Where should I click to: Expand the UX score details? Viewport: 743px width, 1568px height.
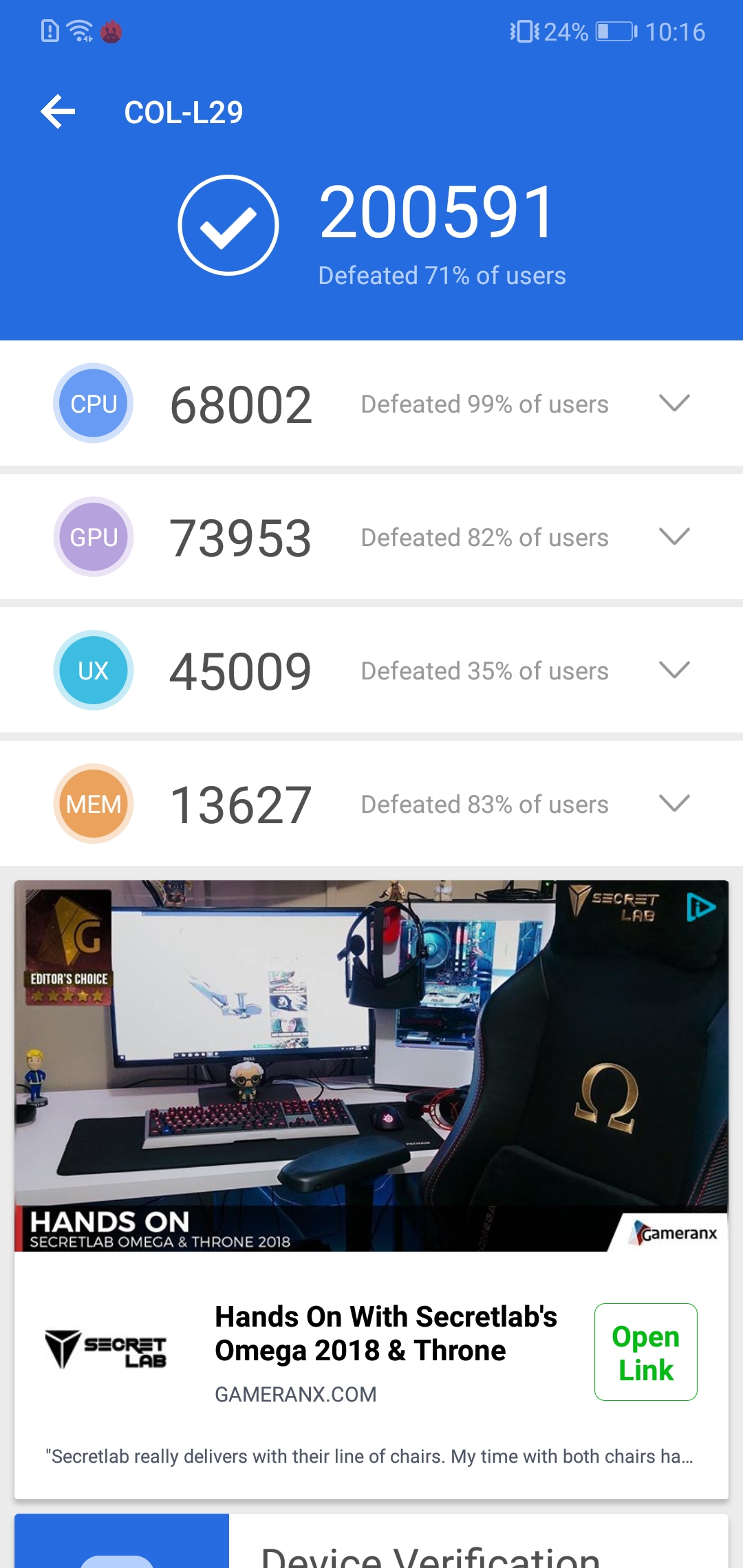point(674,670)
